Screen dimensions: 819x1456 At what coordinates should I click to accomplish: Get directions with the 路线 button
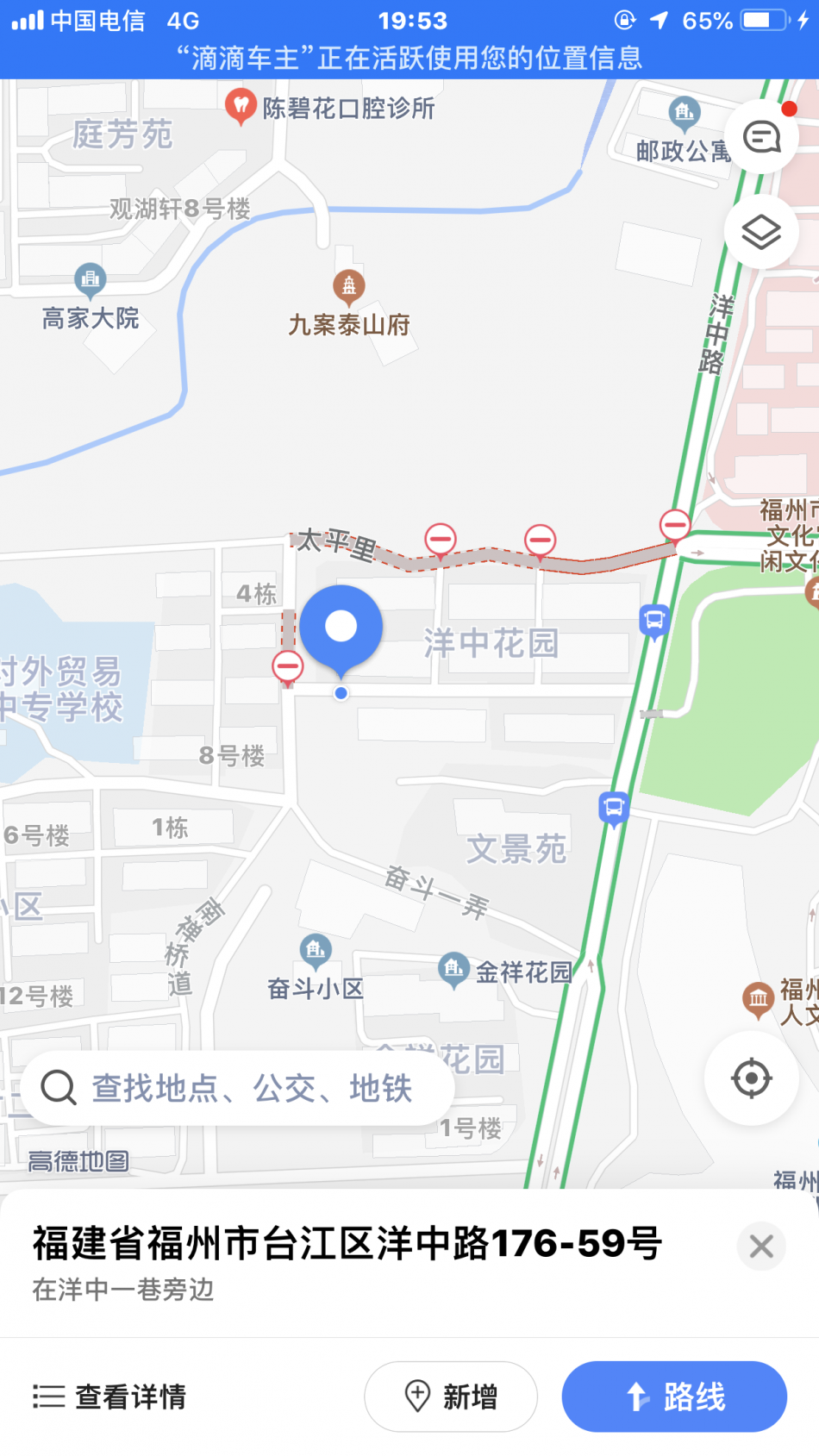674,1397
